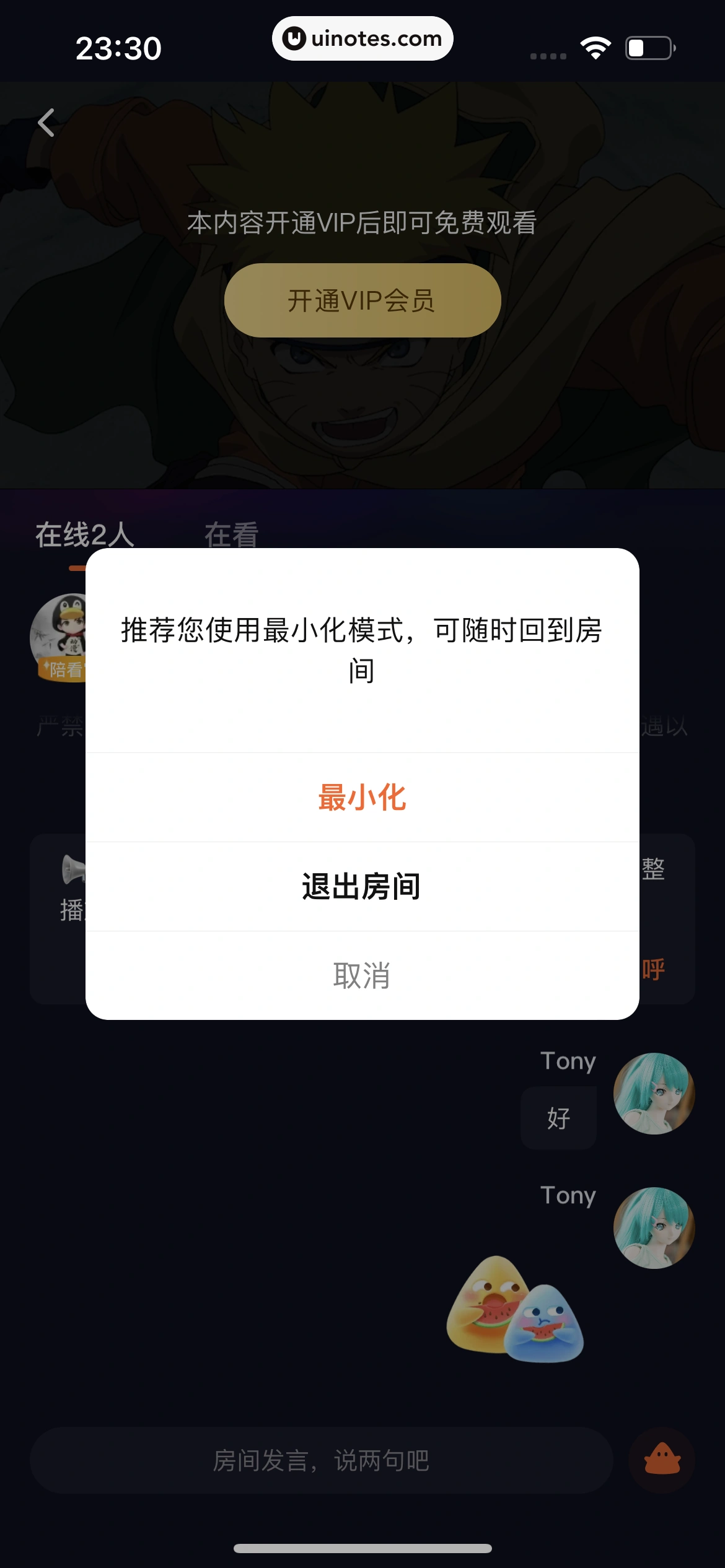Open the 房间发言 message input field
Screen dimensions: 725x1568
[321, 1460]
